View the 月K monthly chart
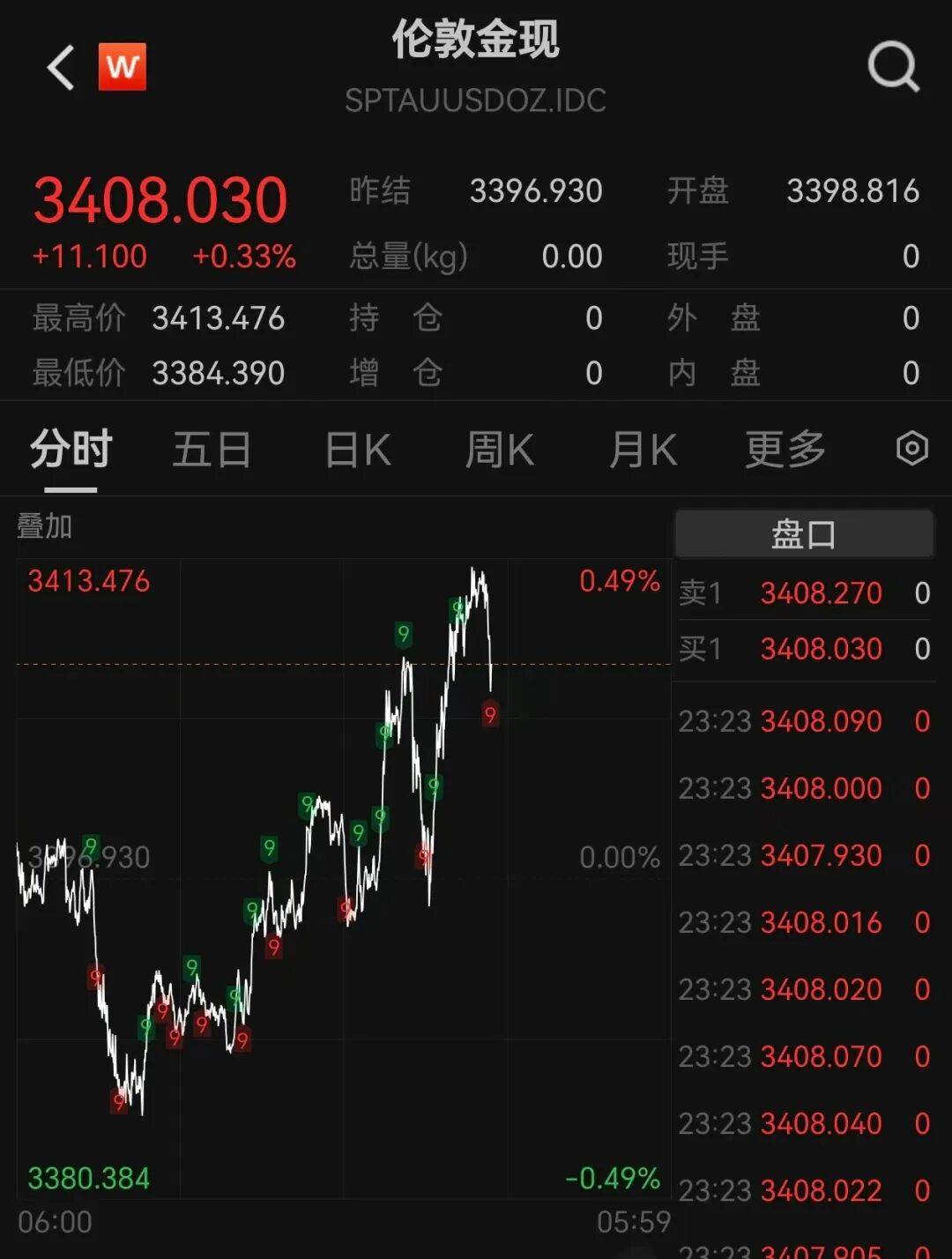Viewport: 952px width, 1259px height. pos(642,449)
